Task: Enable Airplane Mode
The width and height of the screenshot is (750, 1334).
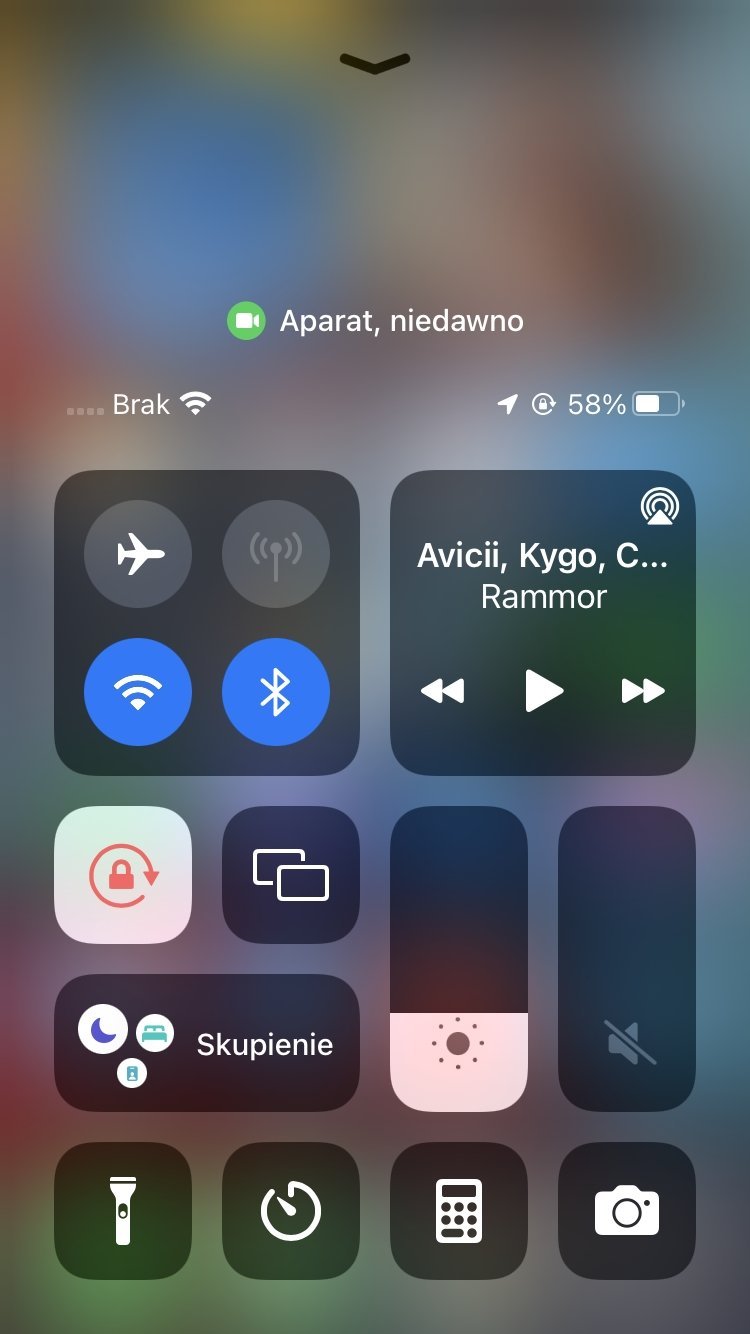Action: (x=138, y=554)
